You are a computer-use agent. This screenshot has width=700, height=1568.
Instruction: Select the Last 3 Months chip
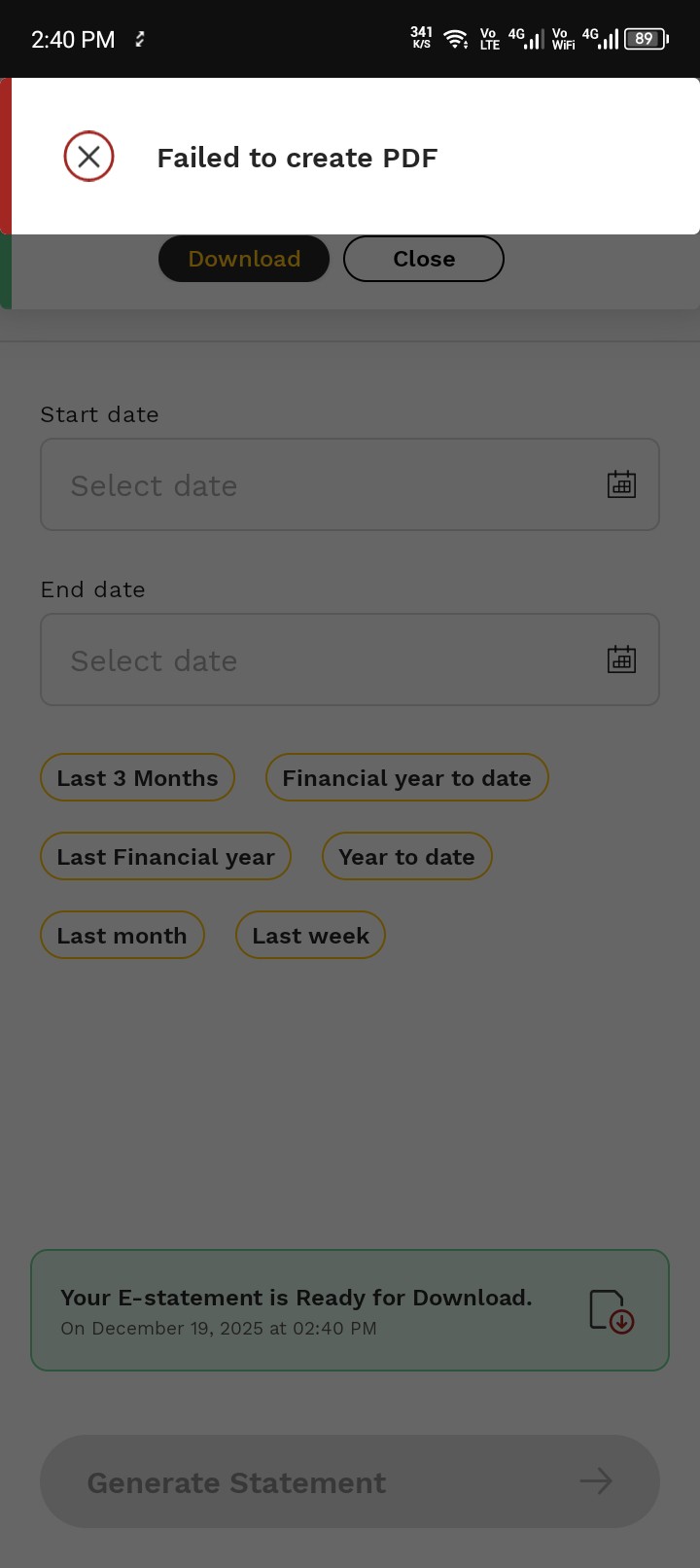(137, 778)
